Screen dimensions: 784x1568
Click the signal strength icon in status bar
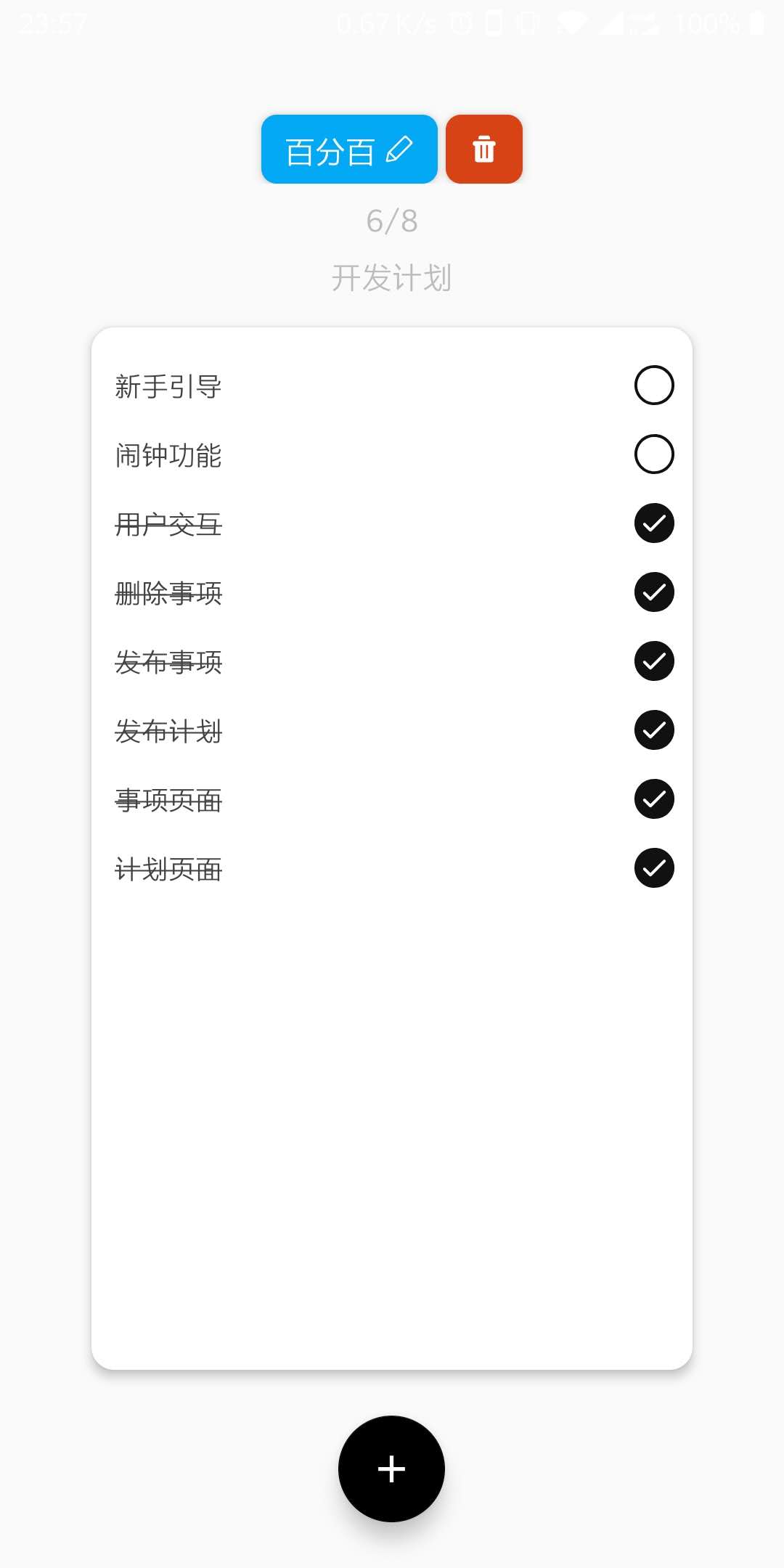(611, 24)
